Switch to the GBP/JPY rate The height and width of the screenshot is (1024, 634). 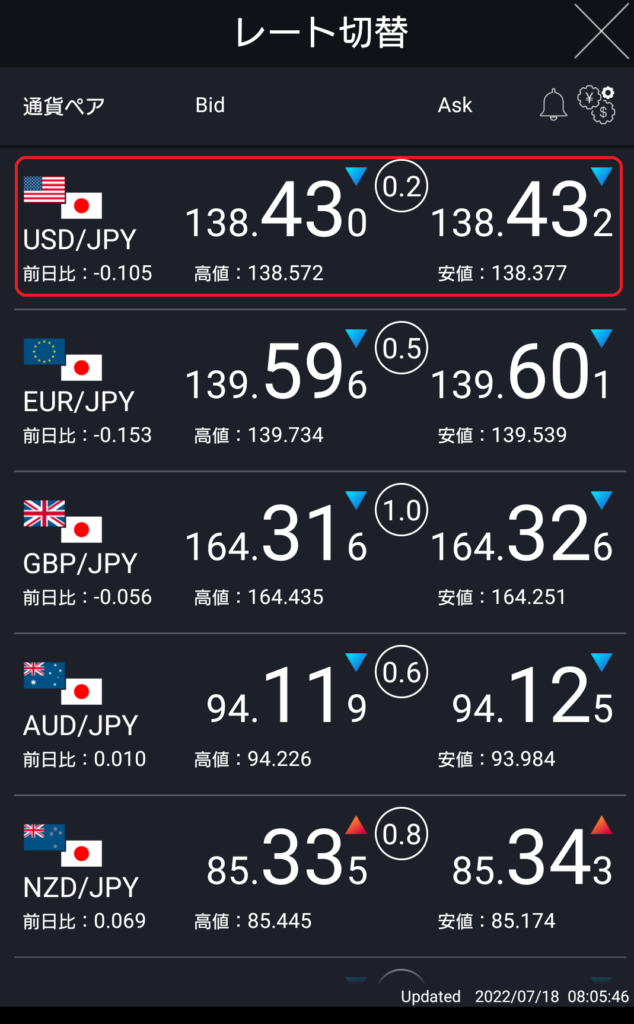319,552
